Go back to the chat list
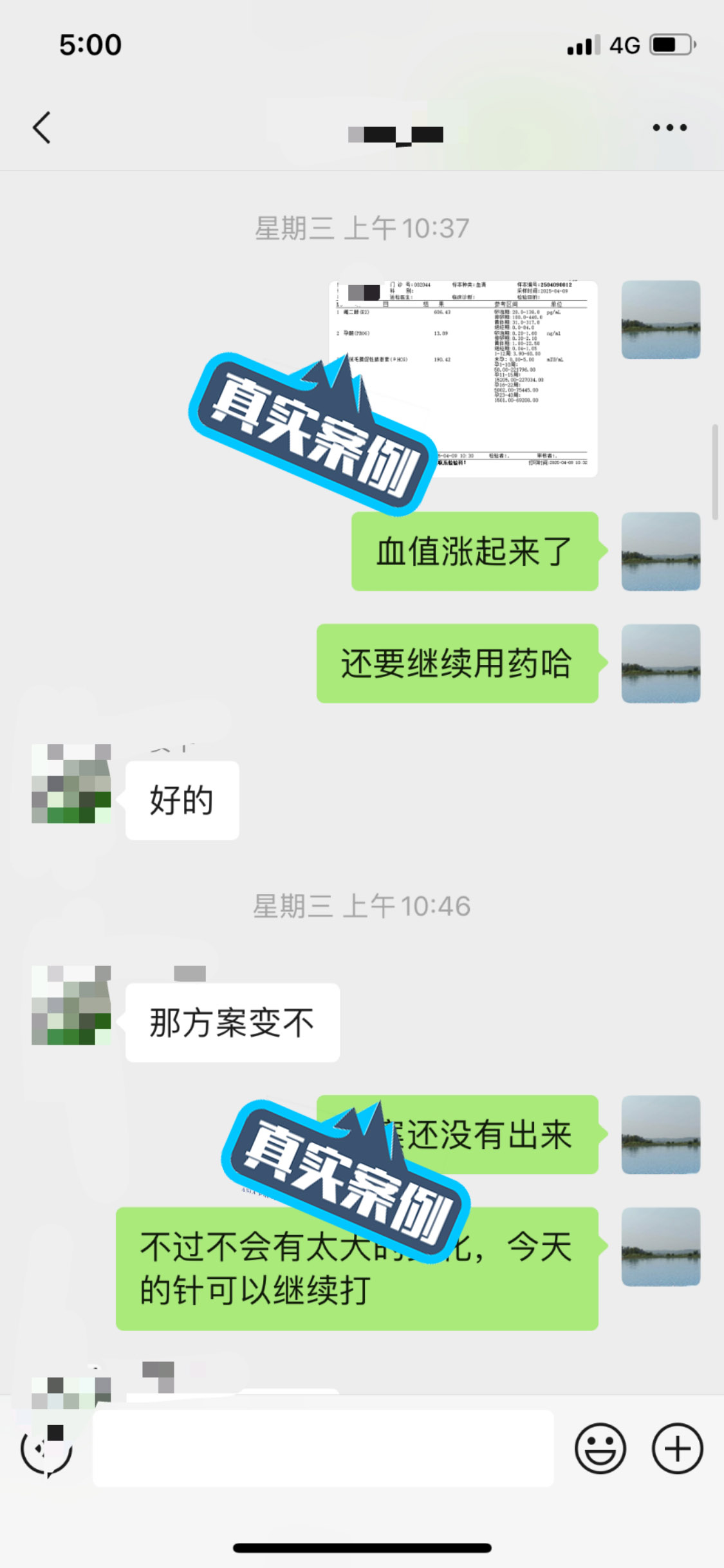 pyautogui.click(x=42, y=127)
